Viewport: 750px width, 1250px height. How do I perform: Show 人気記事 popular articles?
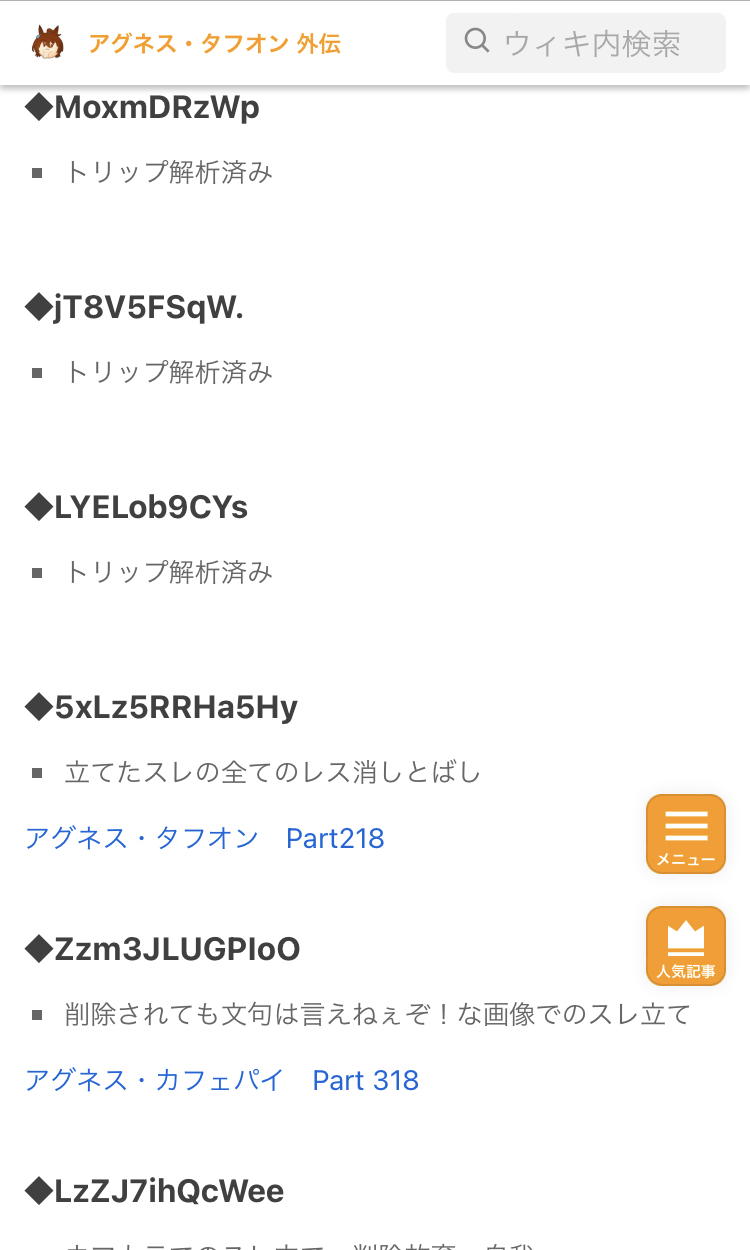686,946
